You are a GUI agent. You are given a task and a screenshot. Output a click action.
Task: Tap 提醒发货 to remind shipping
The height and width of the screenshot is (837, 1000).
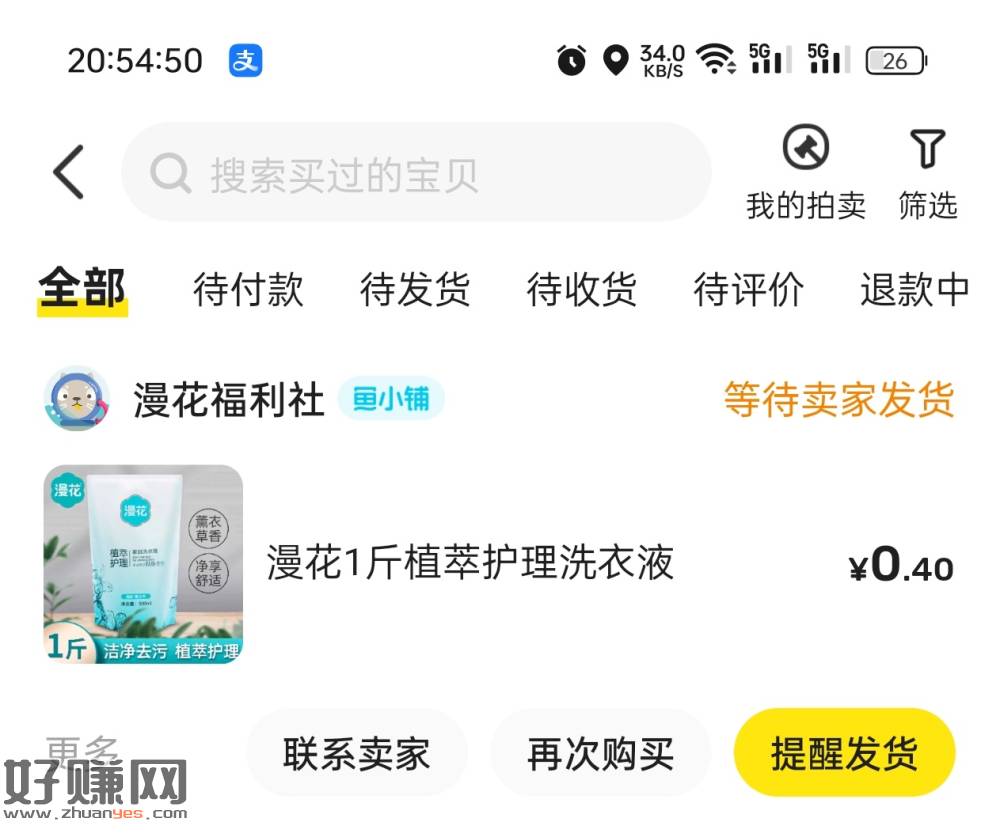844,753
